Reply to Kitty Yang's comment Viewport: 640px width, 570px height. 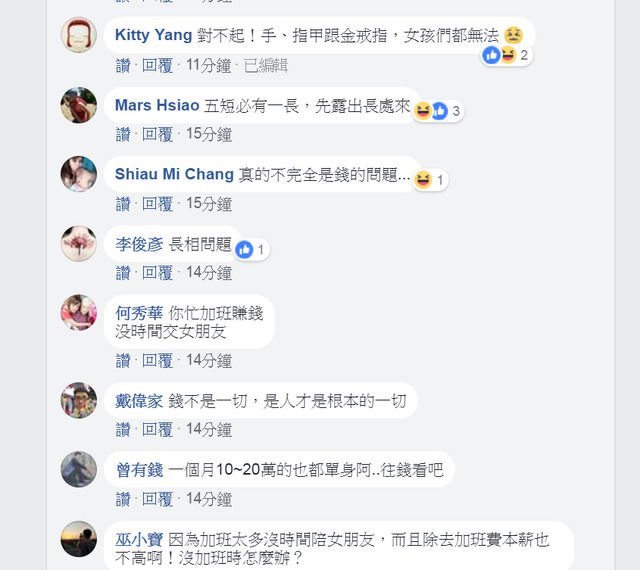157,65
